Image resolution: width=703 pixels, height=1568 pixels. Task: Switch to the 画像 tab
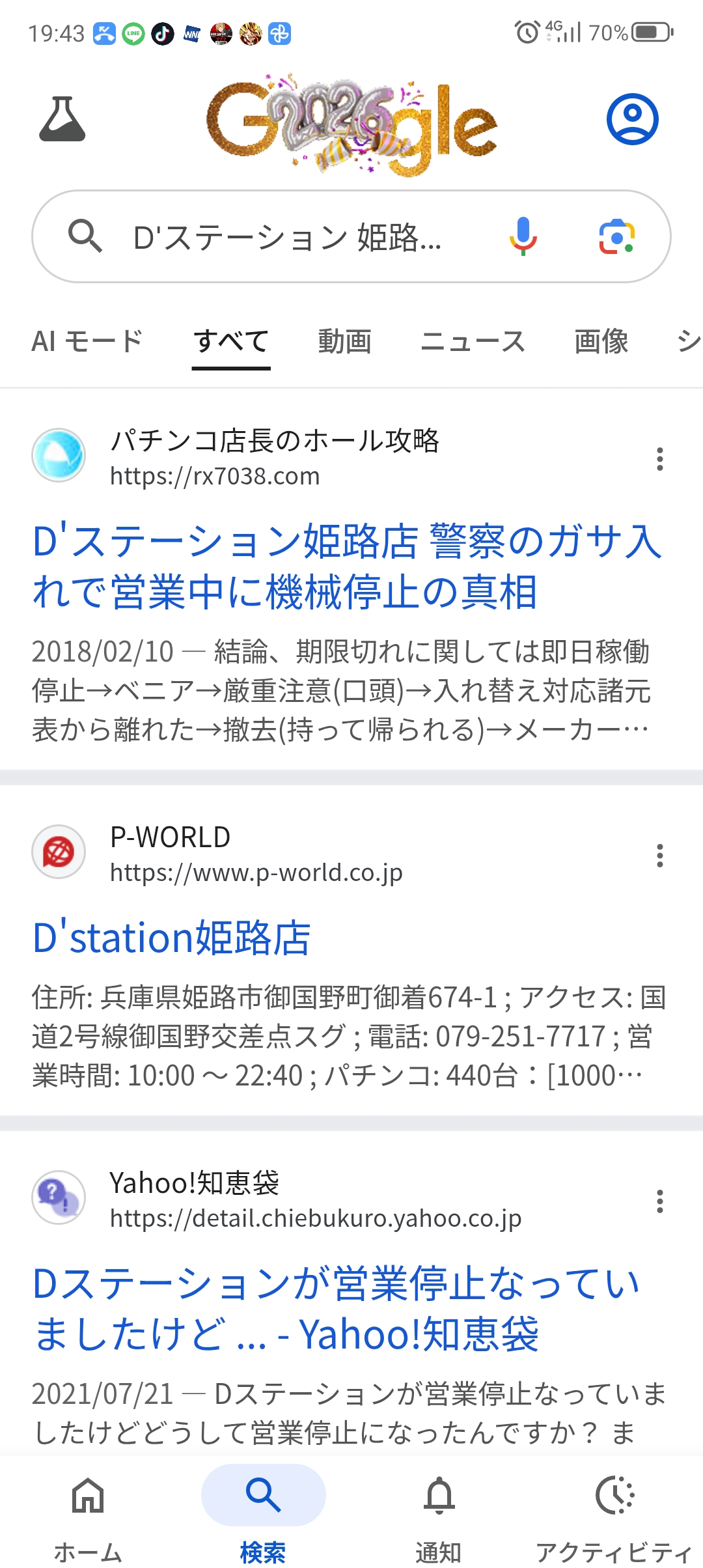pyautogui.click(x=601, y=341)
